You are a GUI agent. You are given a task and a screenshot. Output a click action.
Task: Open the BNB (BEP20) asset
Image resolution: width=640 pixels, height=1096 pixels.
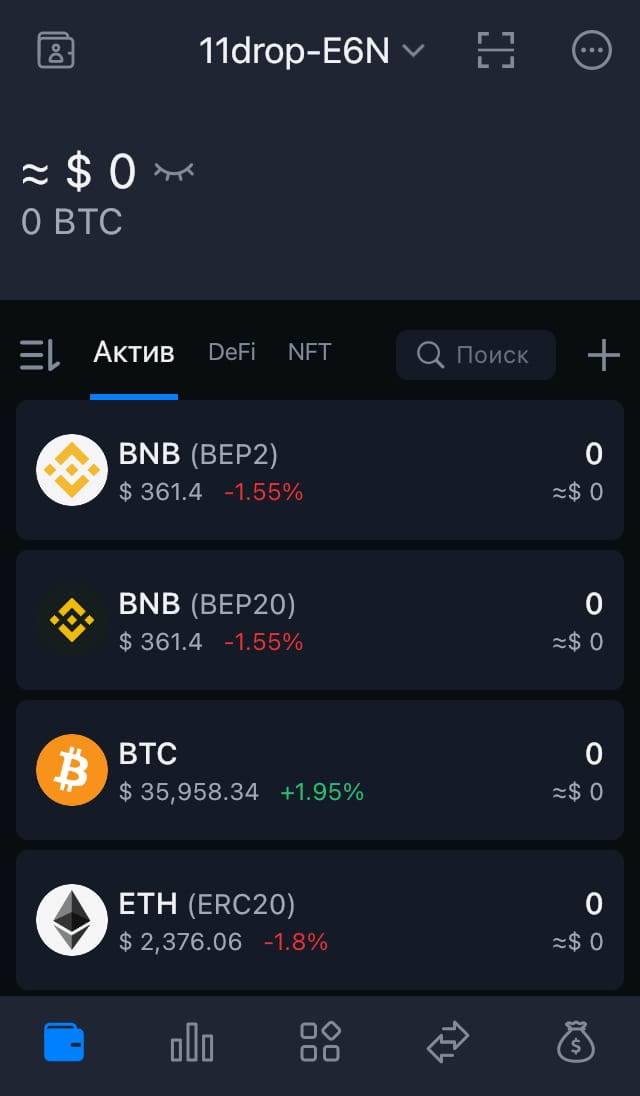click(x=320, y=620)
